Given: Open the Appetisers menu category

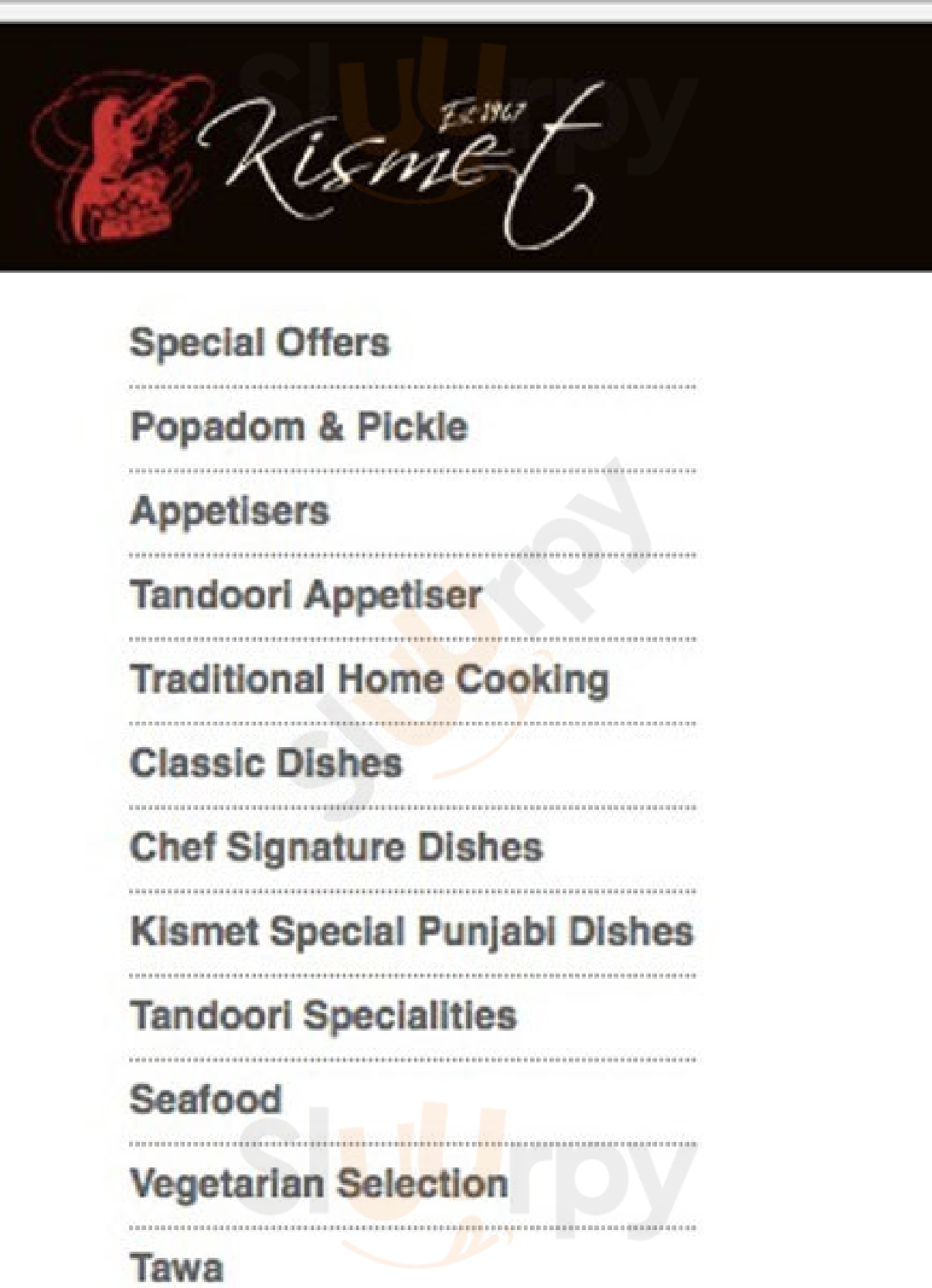Looking at the screenshot, I should (230, 512).
